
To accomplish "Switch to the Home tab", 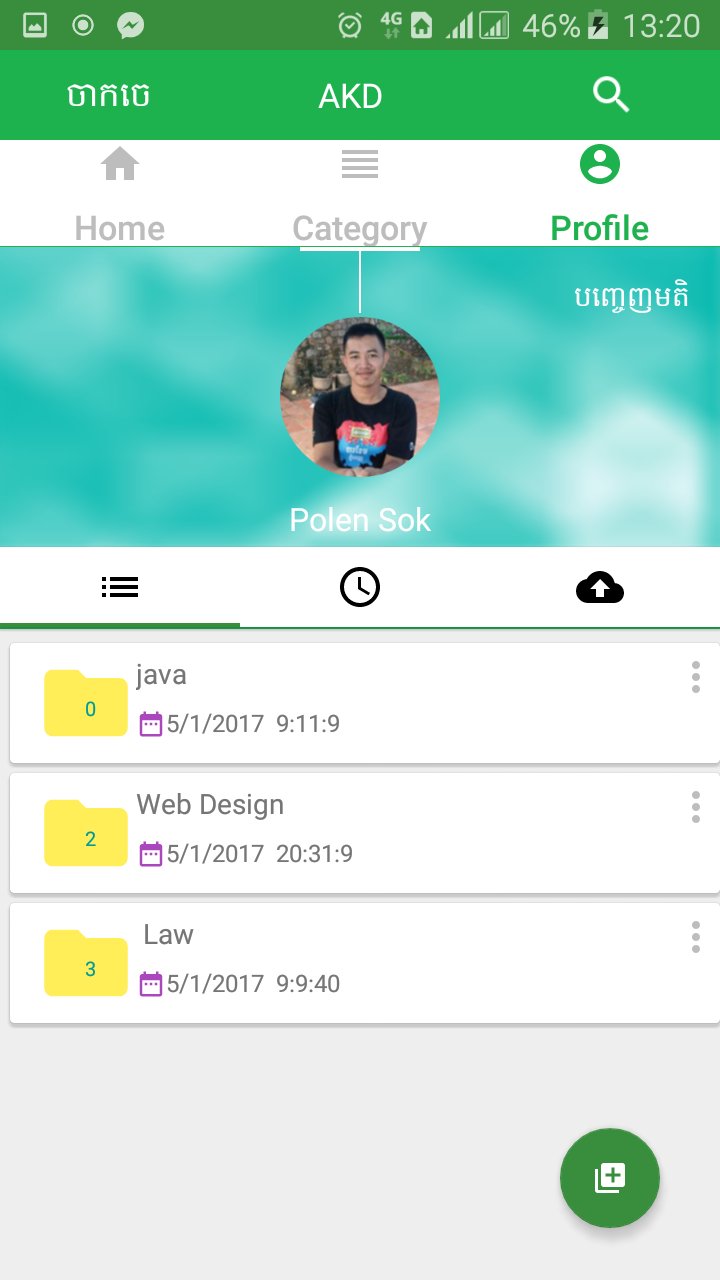I will (x=120, y=194).
